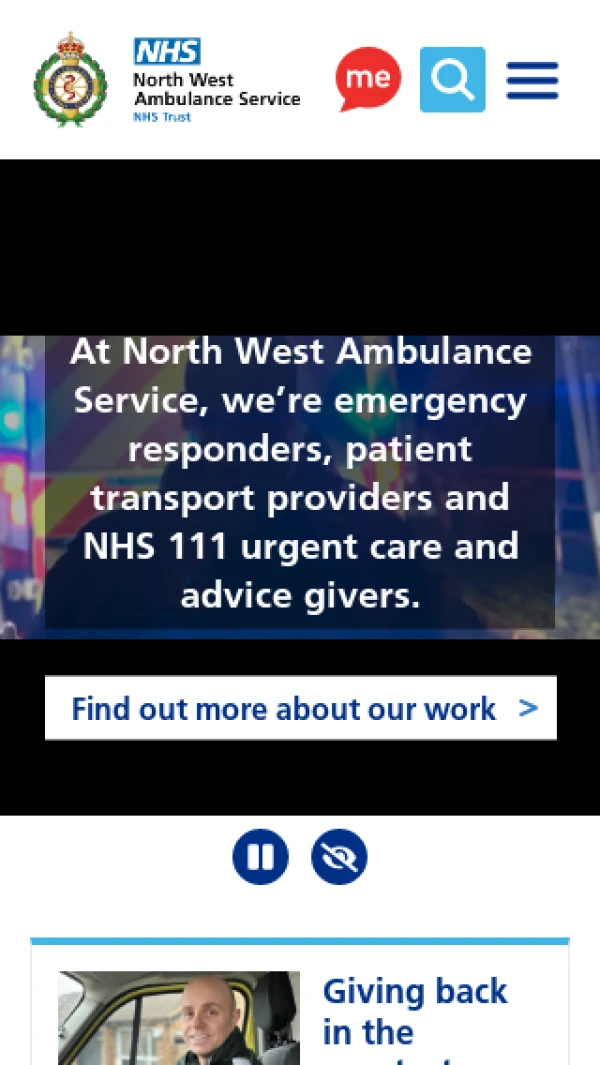Open the Giving back article card
Viewport: 600px width, 1065px height.
click(414, 1012)
